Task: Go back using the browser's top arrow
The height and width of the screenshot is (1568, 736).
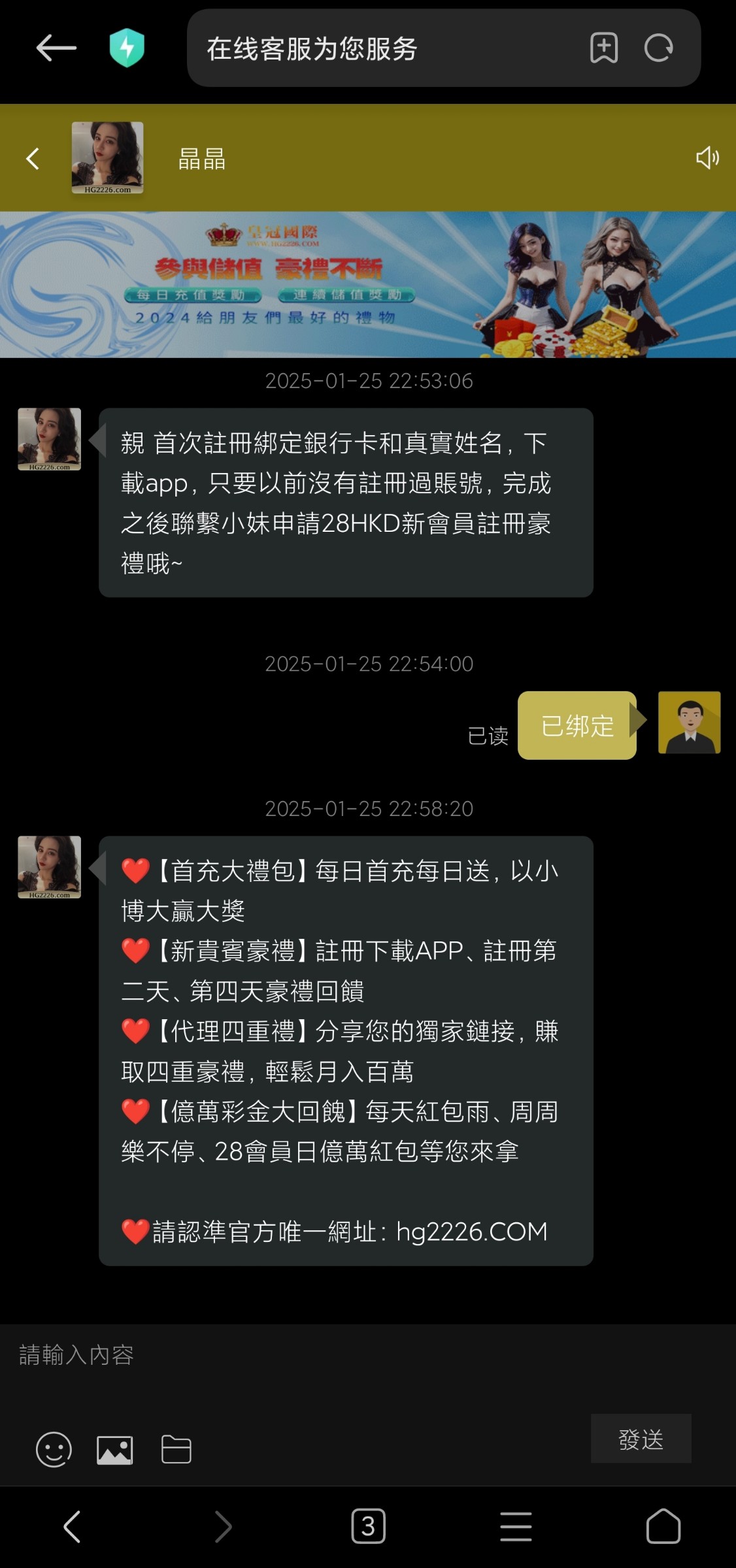Action: (56, 48)
